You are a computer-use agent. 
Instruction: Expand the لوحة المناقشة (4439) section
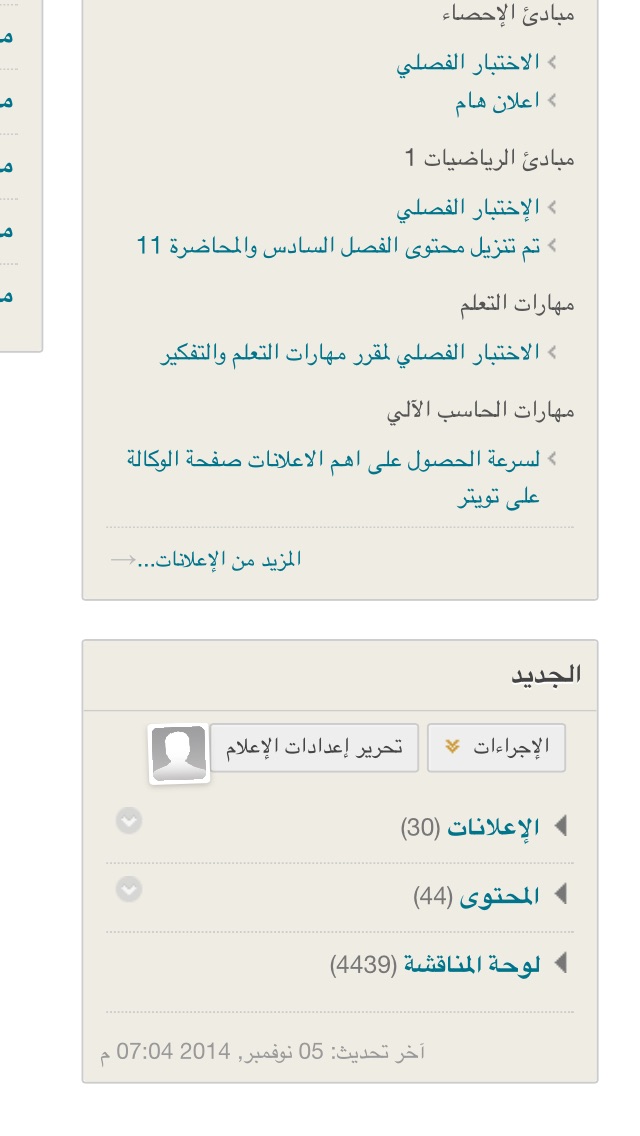(449, 964)
